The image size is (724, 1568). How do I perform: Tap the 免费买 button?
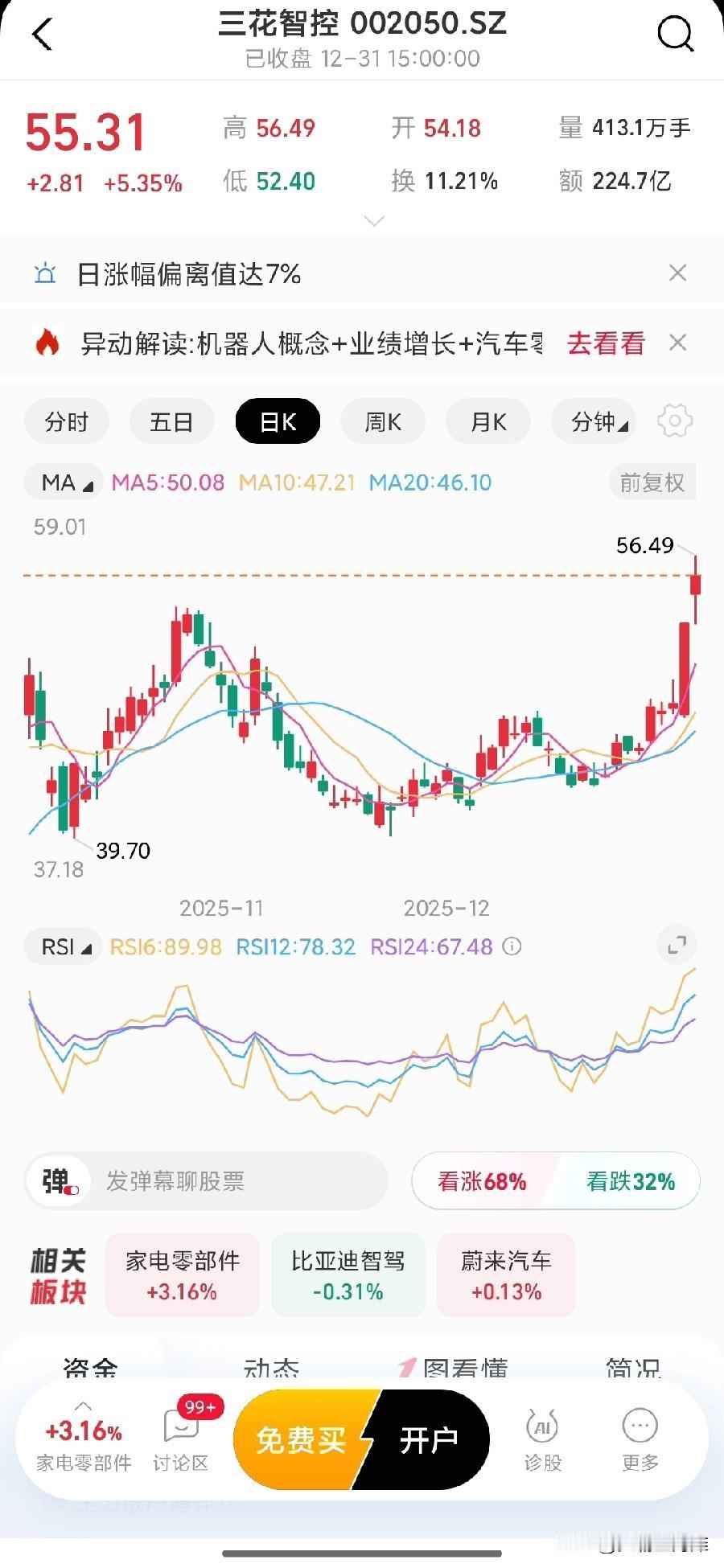[301, 1440]
